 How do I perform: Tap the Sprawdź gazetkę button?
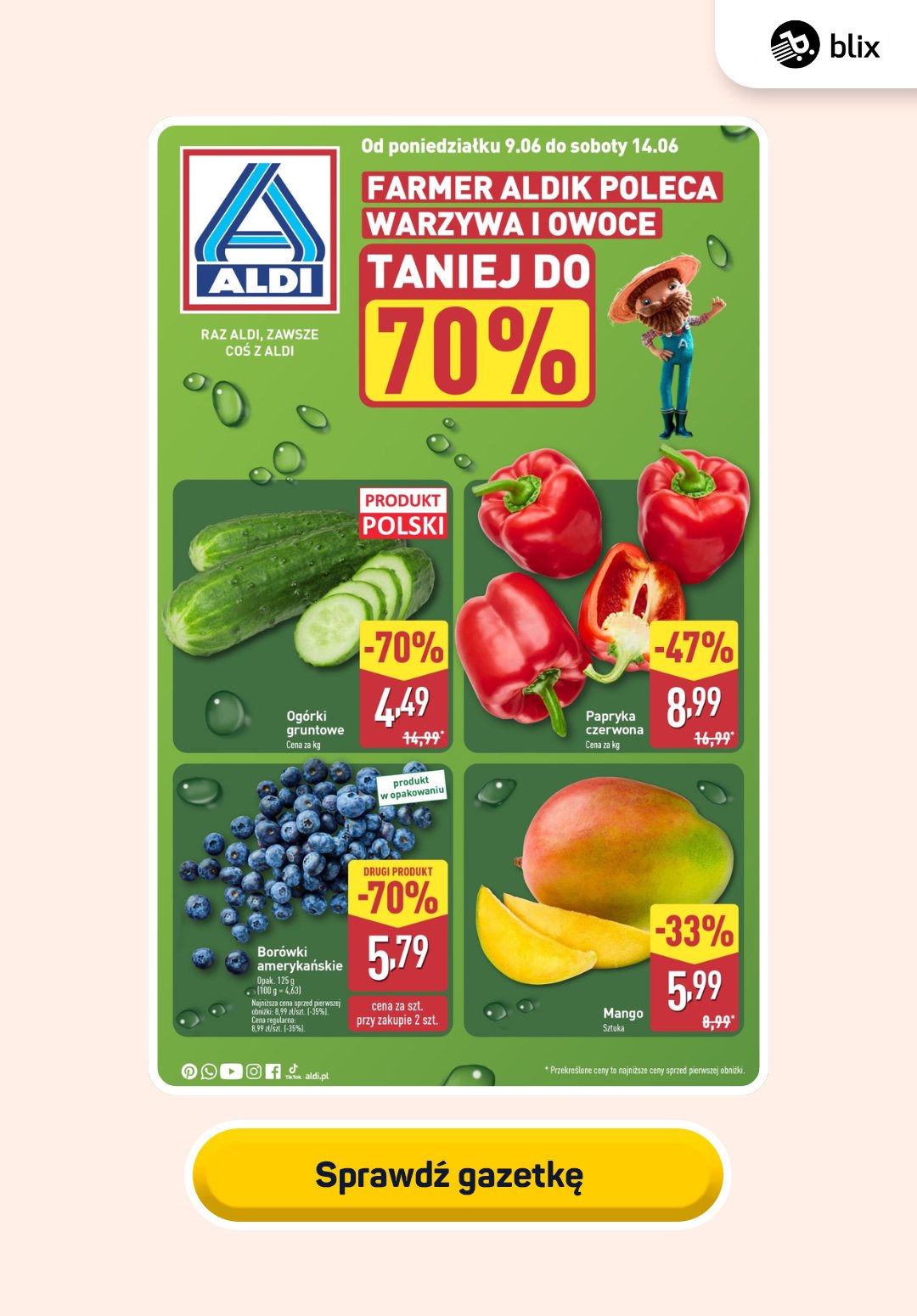458,1175
